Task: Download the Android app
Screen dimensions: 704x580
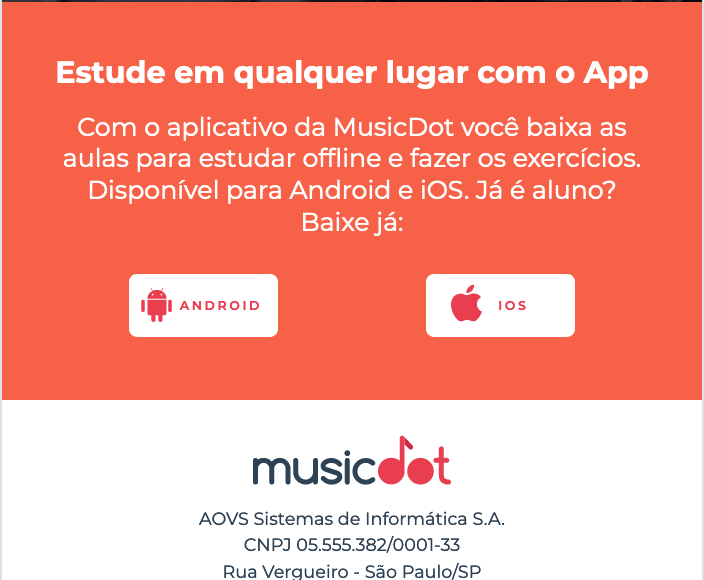Action: (203, 305)
